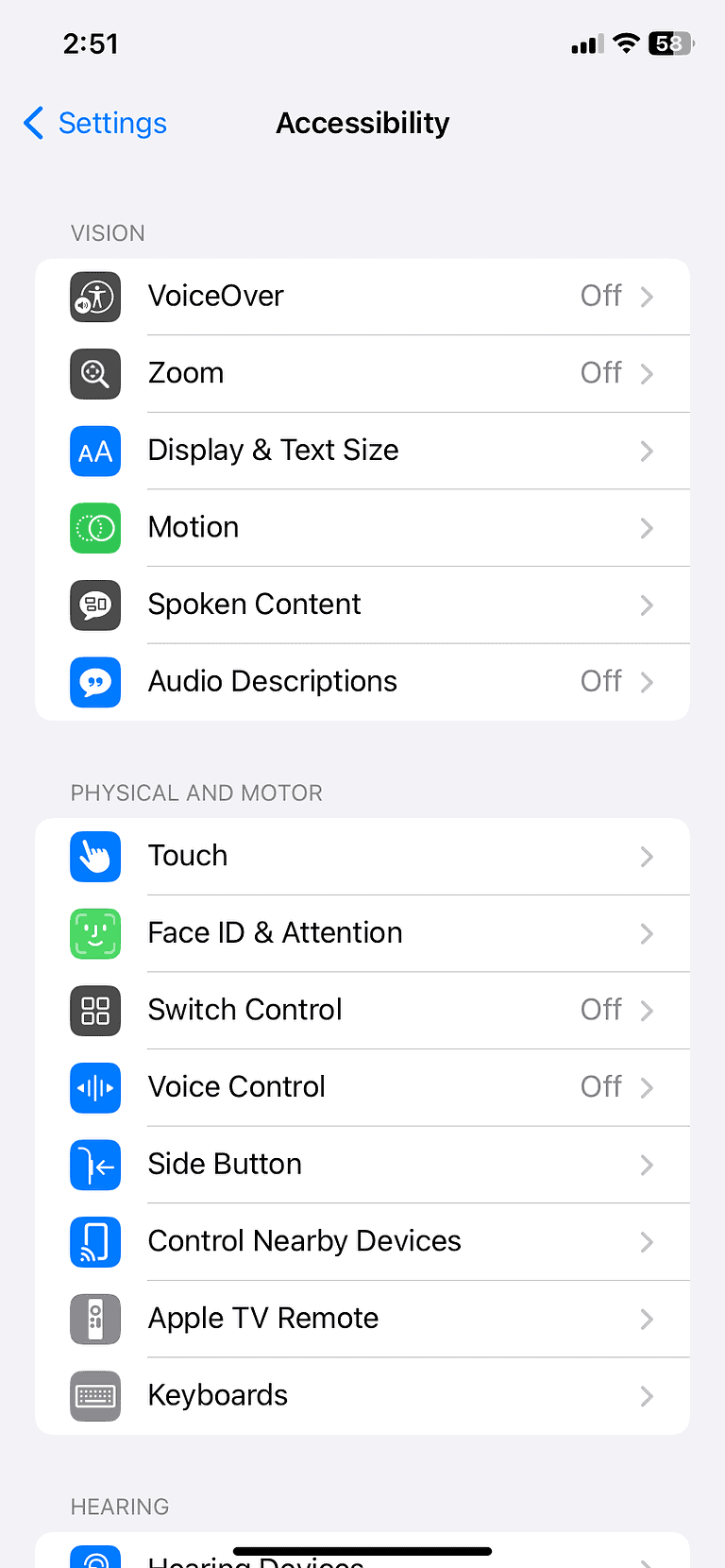Tap the Spoken Content speech bubble icon
Viewport: 725px width, 1568px height.
click(x=94, y=605)
